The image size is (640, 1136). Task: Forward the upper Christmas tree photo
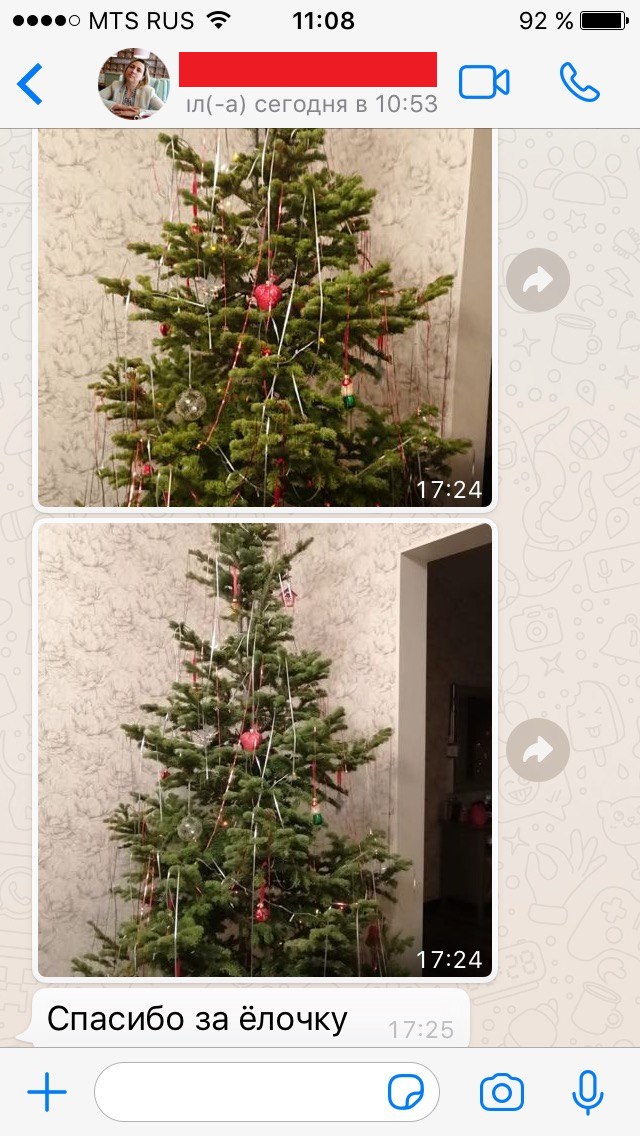537,280
